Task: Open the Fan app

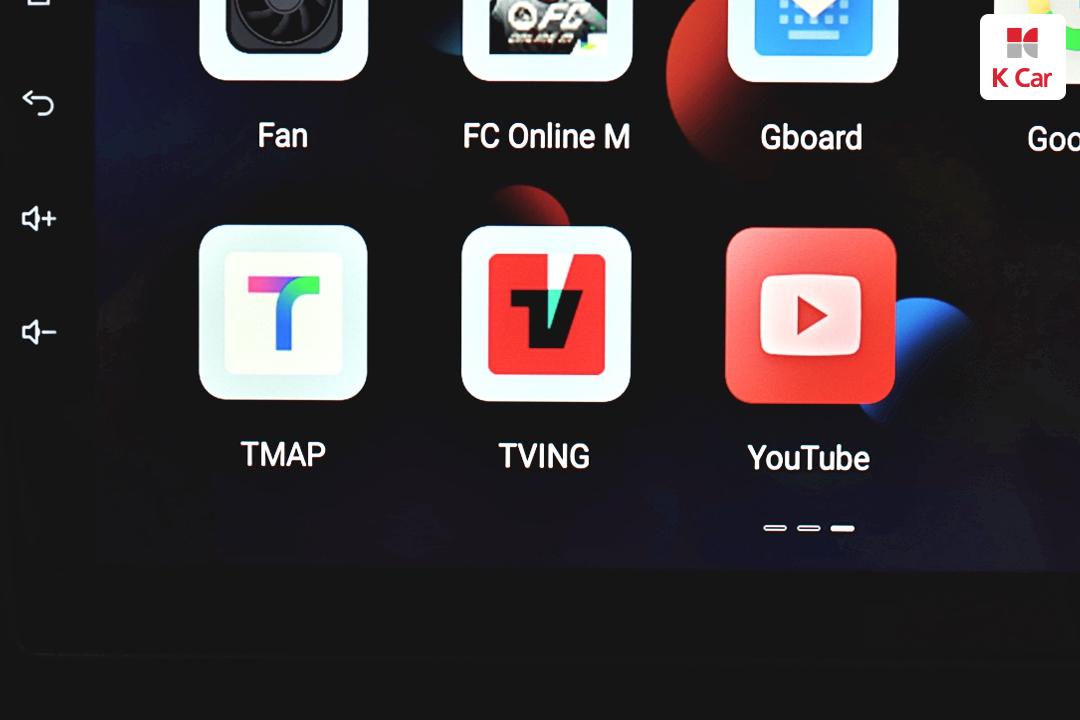Action: 283,40
